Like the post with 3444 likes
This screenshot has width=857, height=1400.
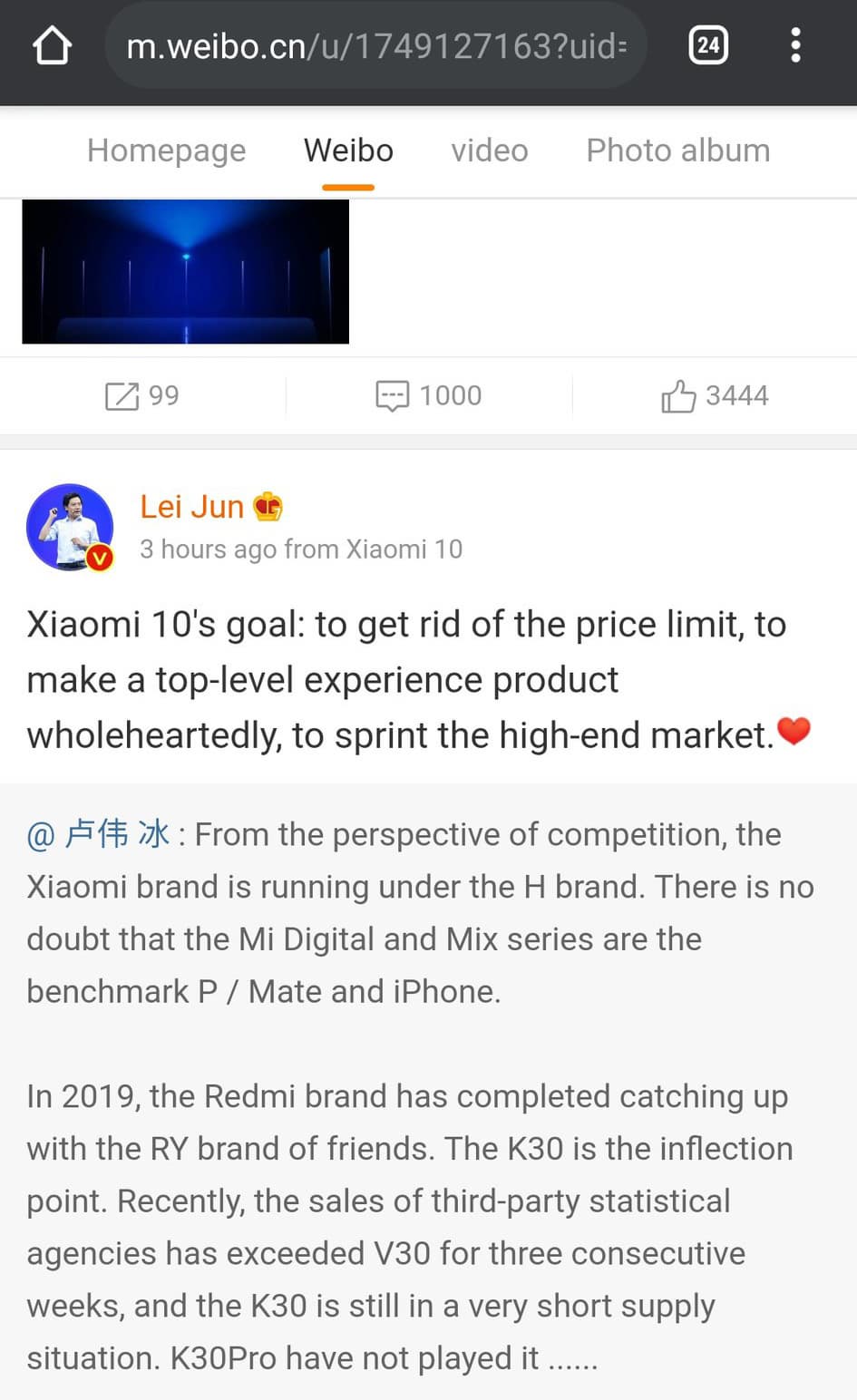[715, 396]
